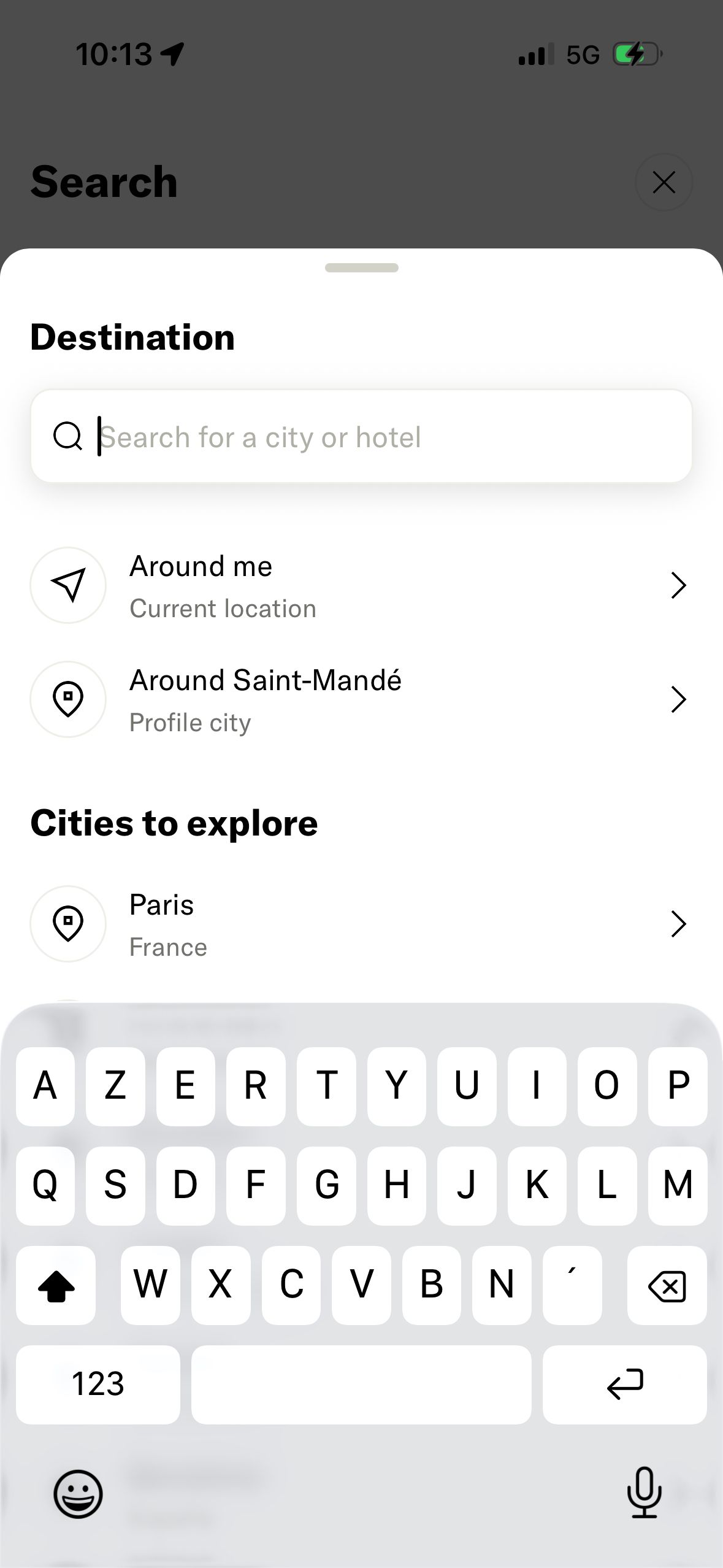Start voice dictation with the microphone icon

(643, 1494)
